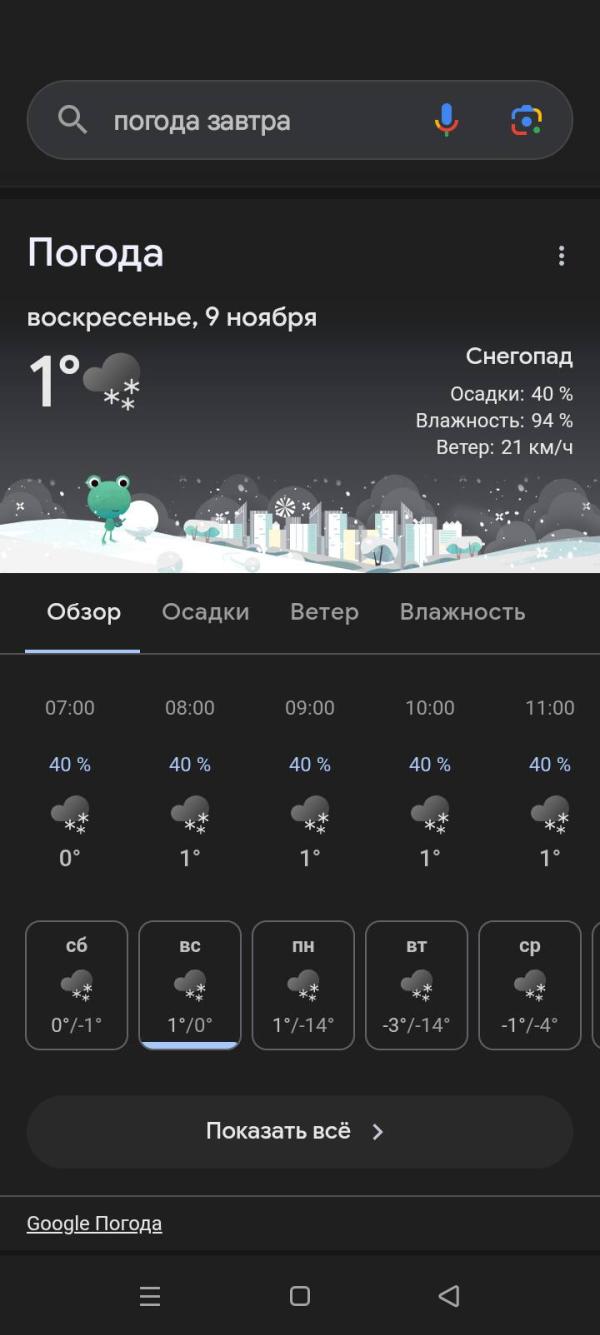Image resolution: width=600 pixels, height=1335 pixels.
Task: Switch to the Влажность tab
Action: click(462, 612)
